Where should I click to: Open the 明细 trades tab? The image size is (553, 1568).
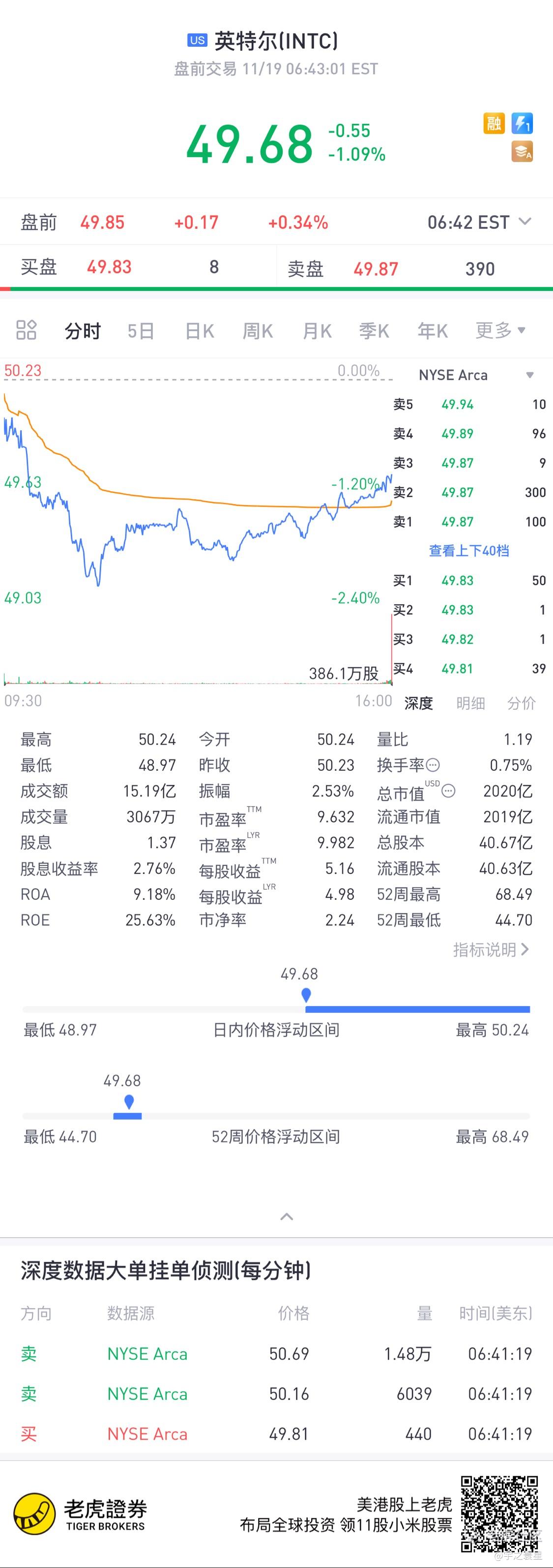click(x=471, y=703)
